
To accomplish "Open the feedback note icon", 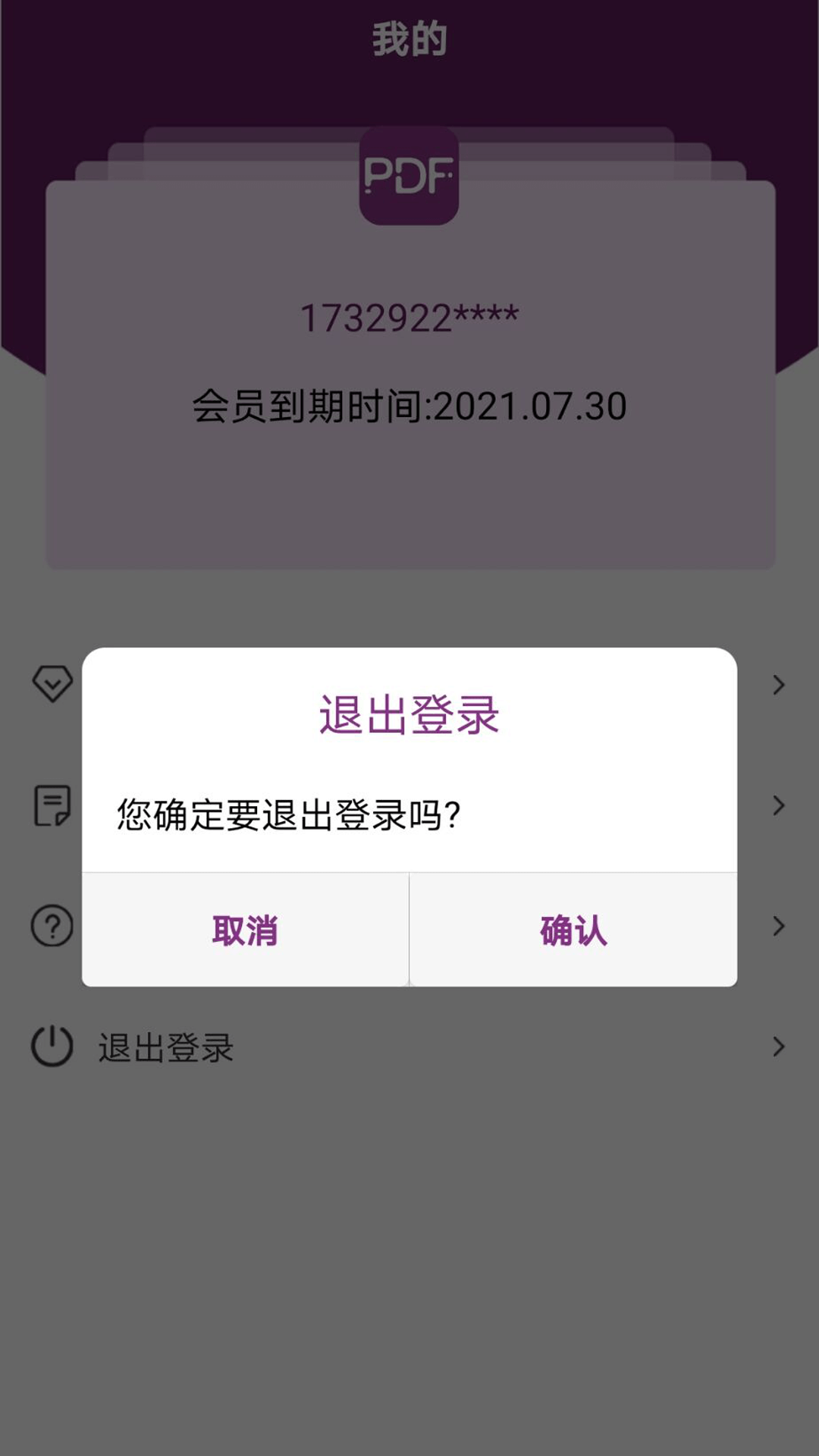I will pos(51,804).
